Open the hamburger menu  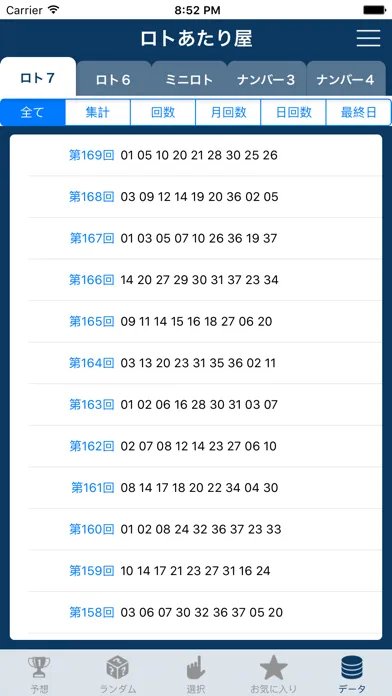pos(368,38)
